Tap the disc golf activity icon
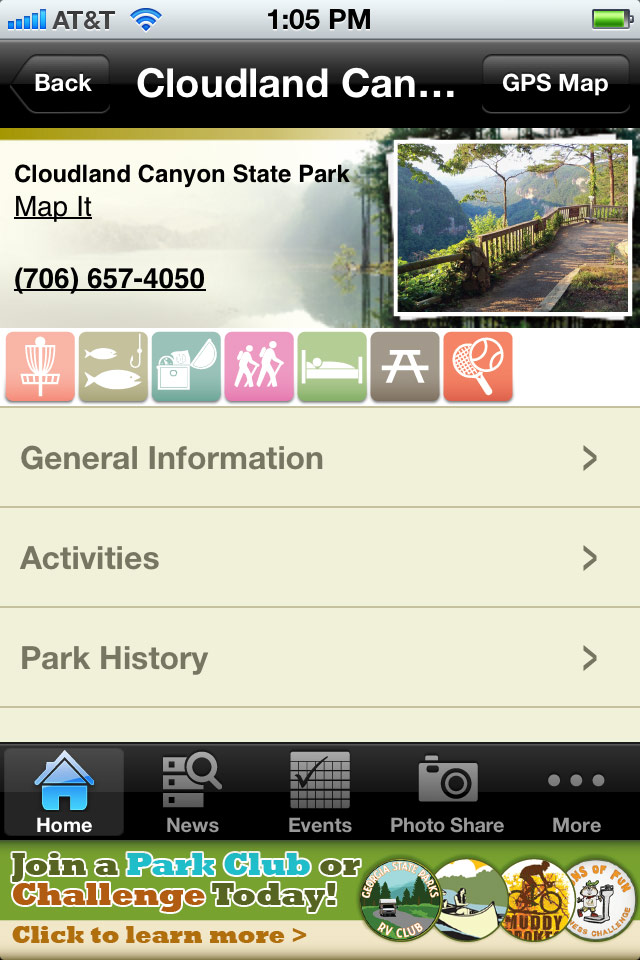This screenshot has height=960, width=640. 40,367
